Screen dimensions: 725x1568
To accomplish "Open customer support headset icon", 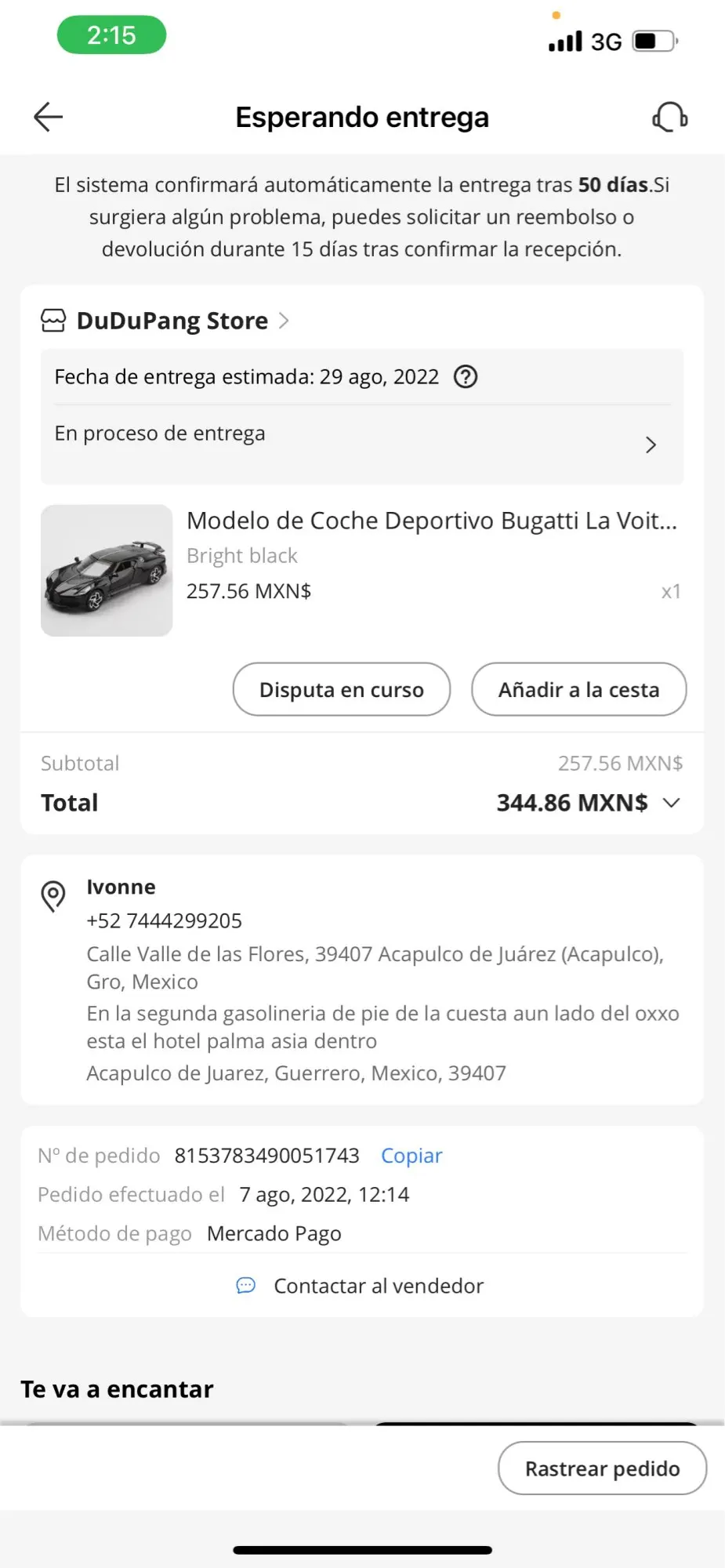I will click(x=670, y=118).
